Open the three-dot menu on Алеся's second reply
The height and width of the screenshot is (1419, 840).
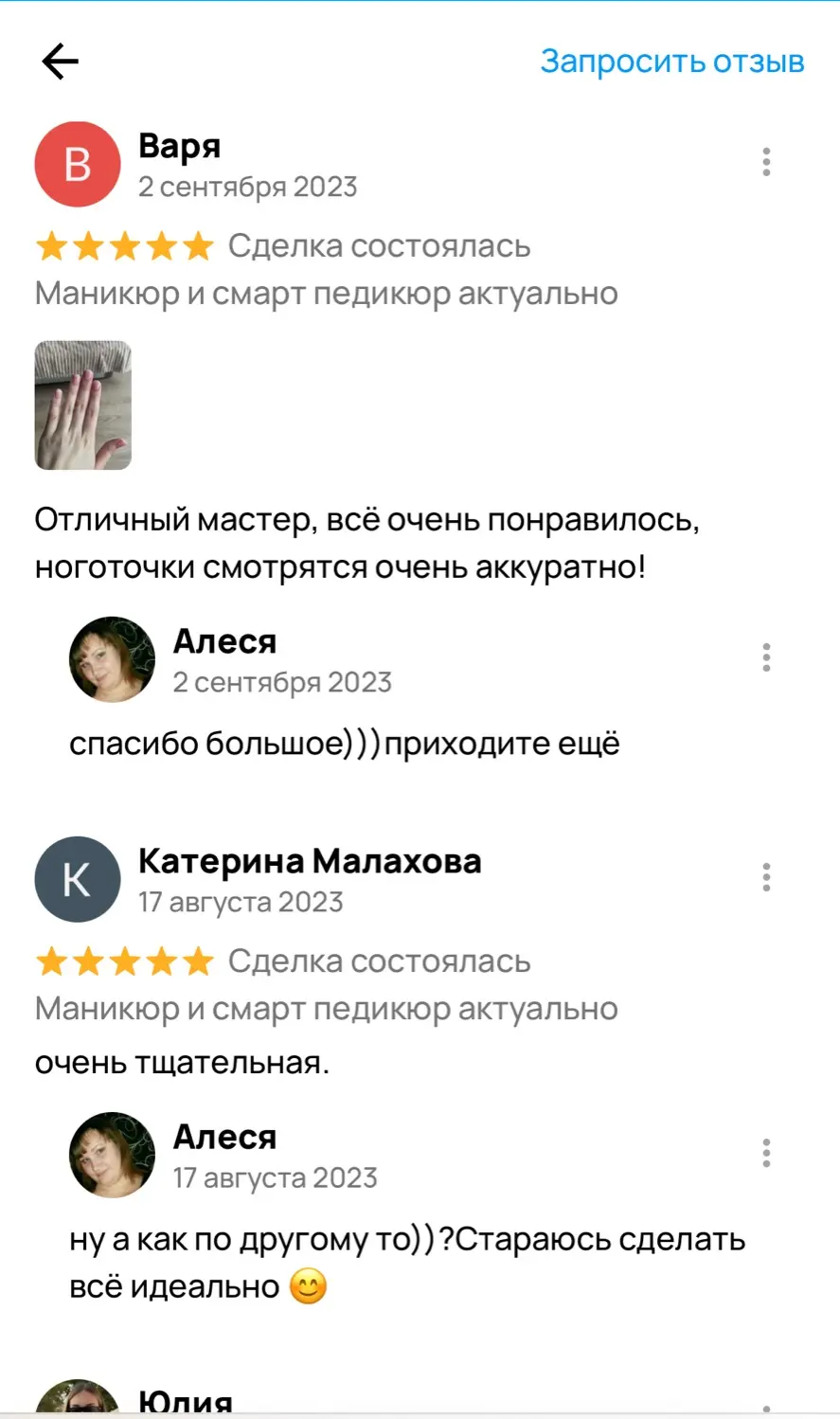click(x=766, y=1154)
